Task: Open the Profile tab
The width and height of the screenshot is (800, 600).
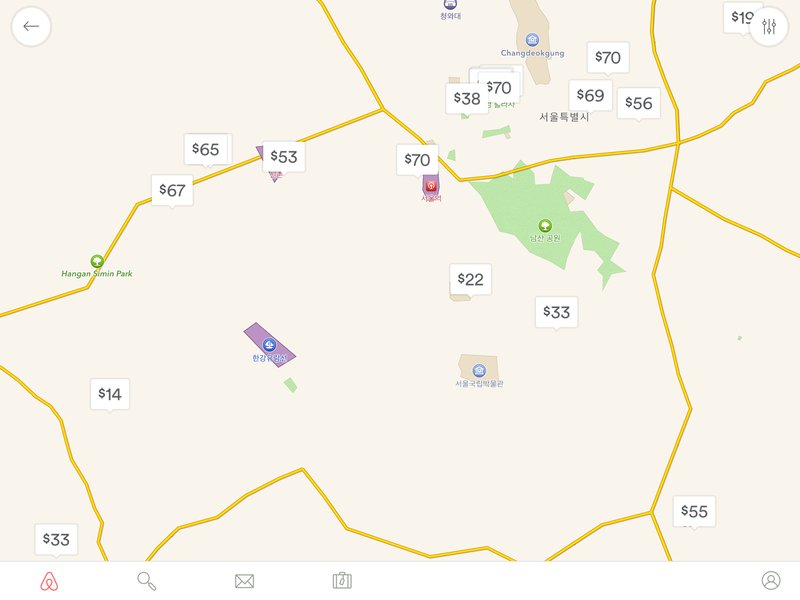Action: (770, 580)
